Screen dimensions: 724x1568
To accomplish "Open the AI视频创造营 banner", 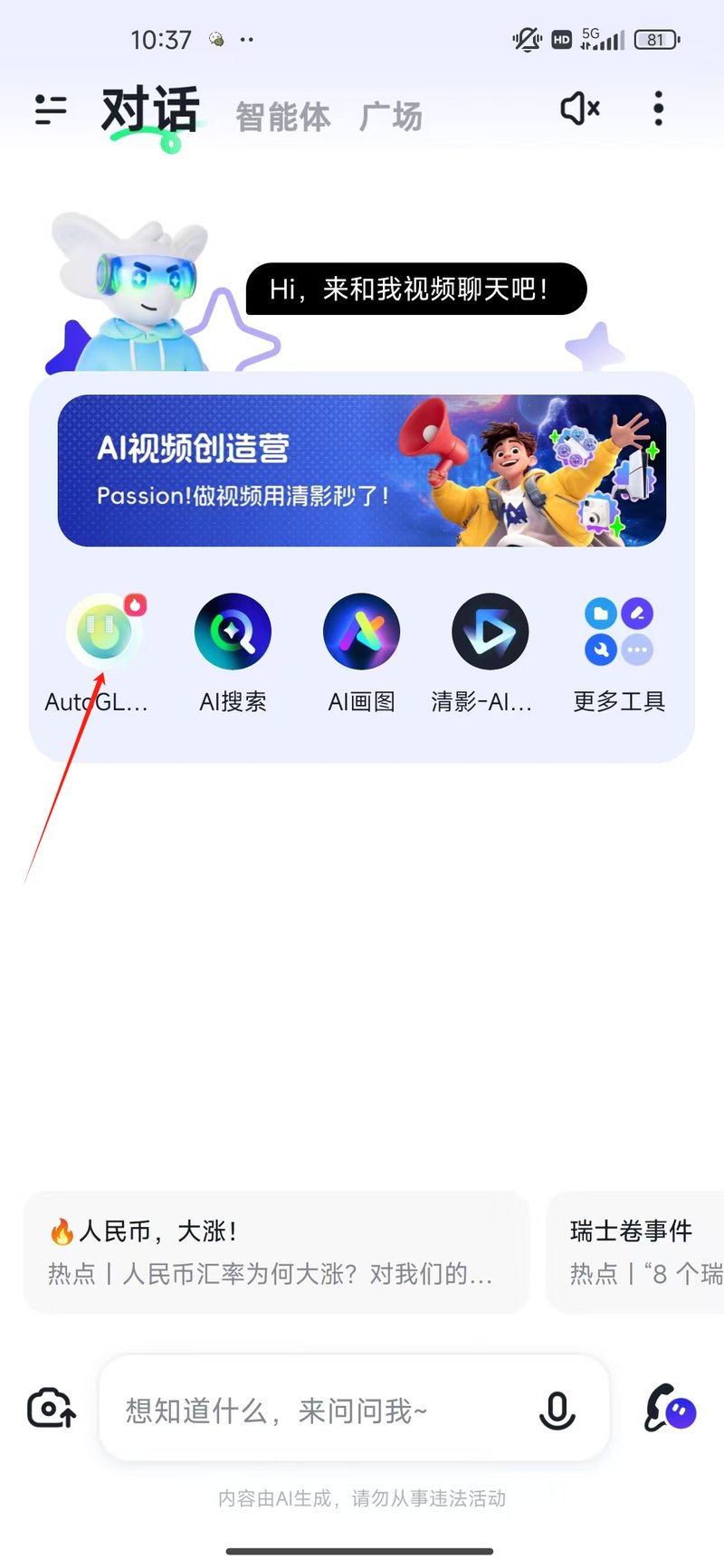I will 362,470.
